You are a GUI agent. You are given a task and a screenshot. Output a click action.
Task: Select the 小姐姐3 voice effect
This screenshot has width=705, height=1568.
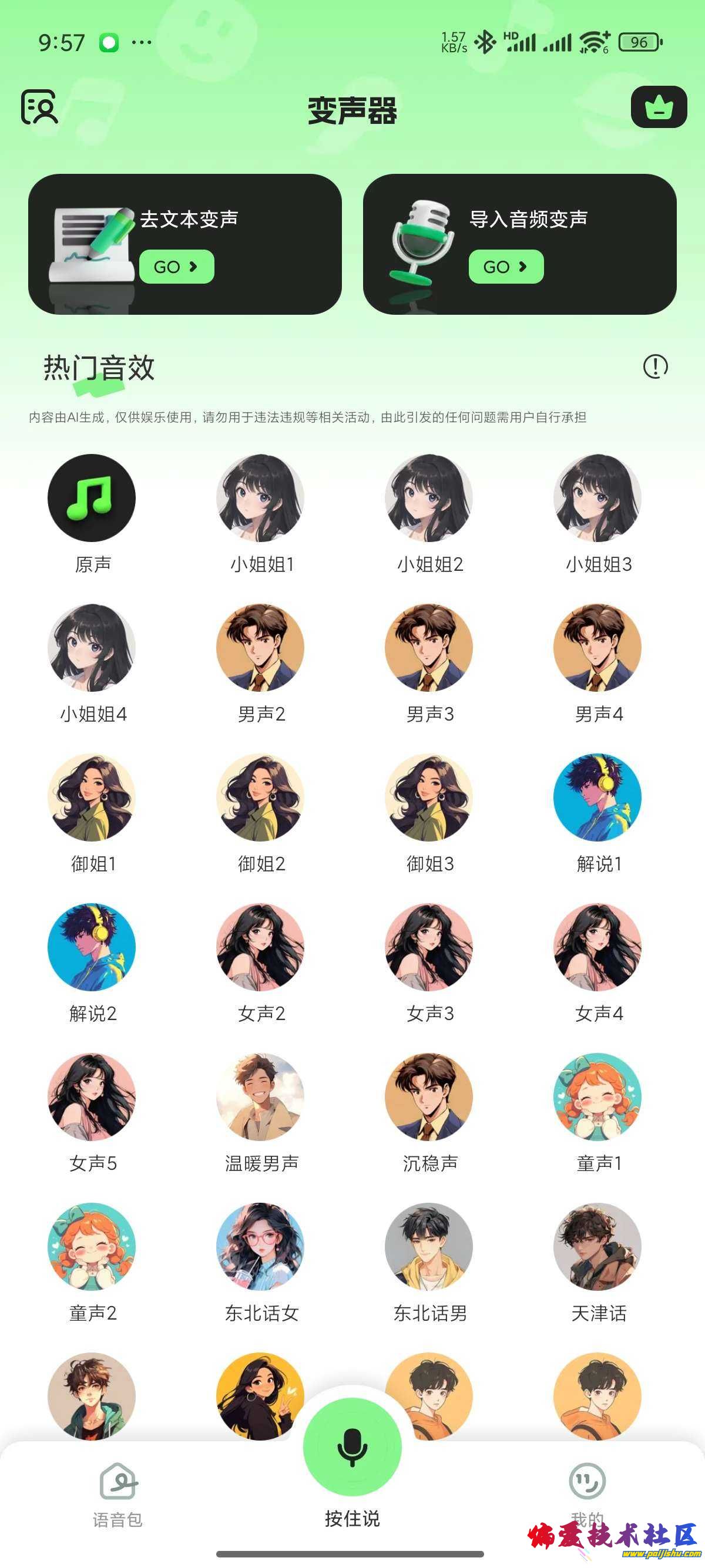(597, 498)
